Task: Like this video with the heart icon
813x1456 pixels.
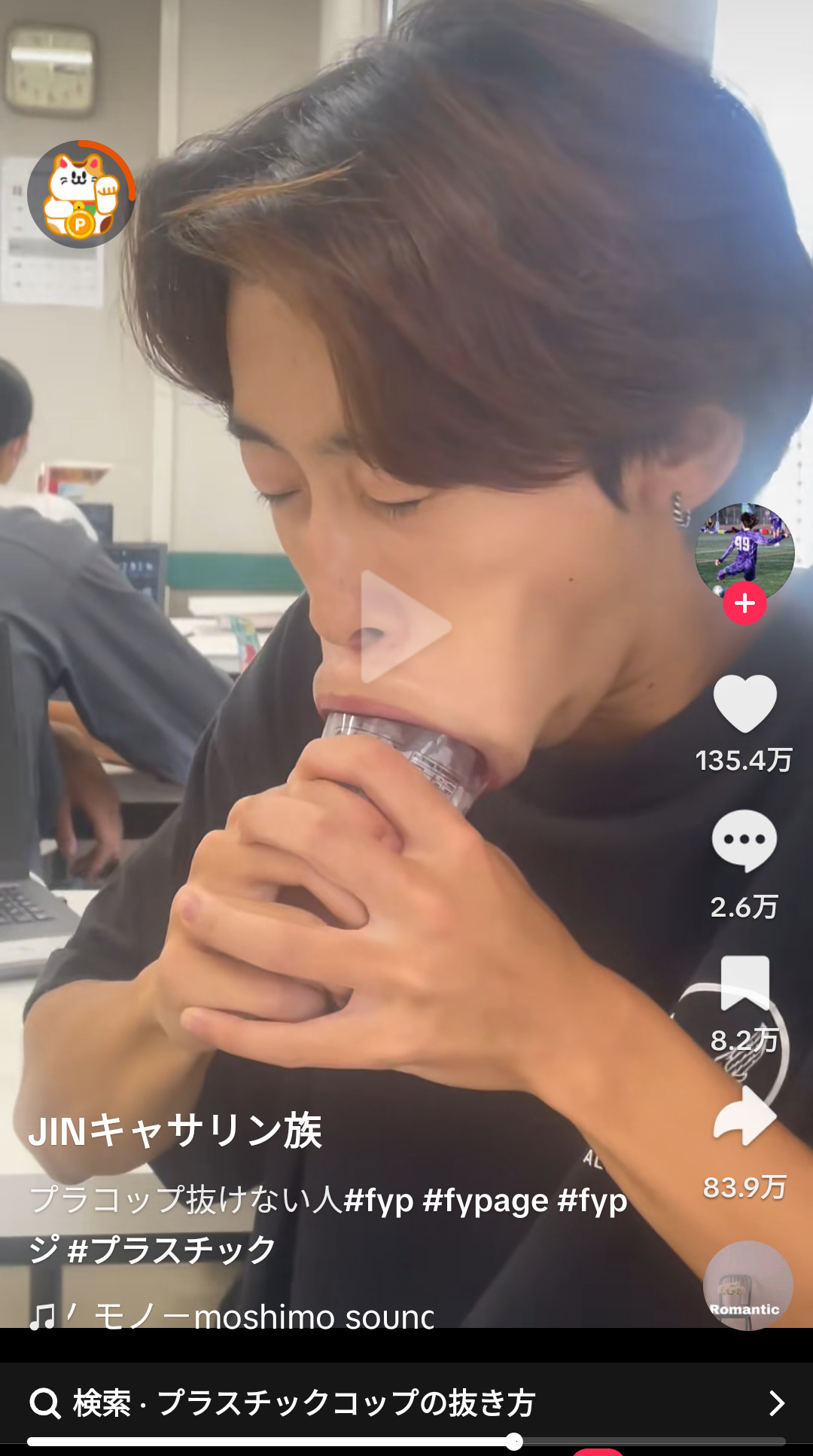Action: click(744, 704)
